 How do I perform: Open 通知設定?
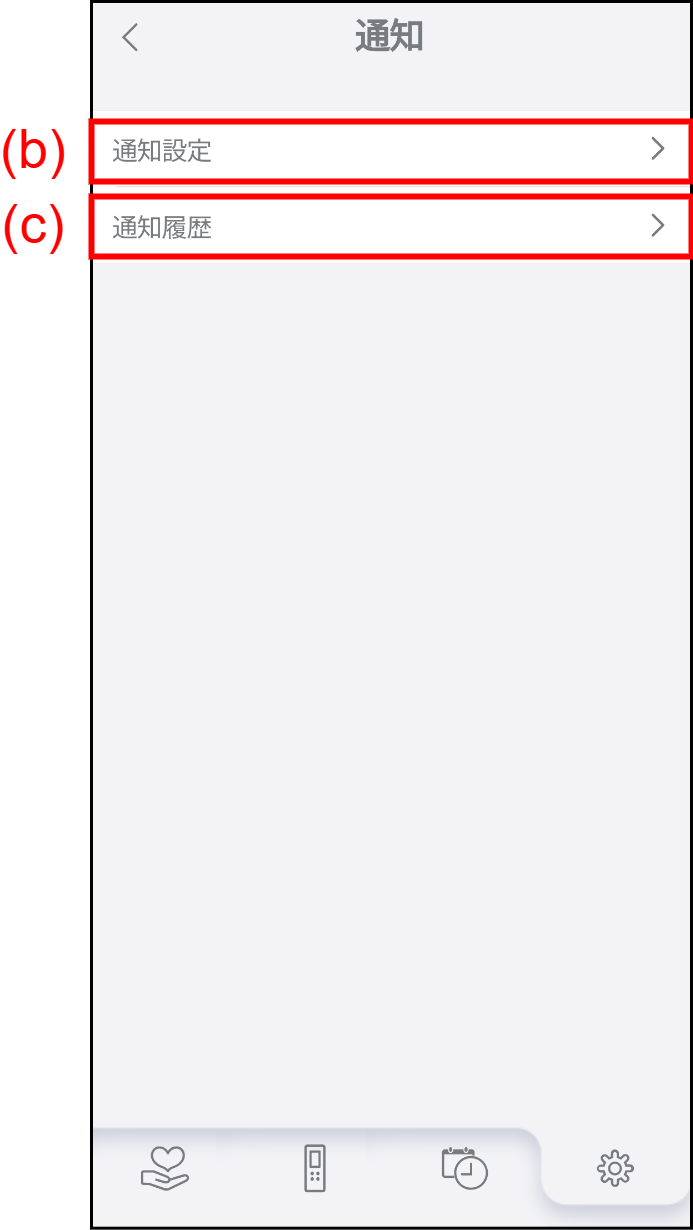(390, 151)
